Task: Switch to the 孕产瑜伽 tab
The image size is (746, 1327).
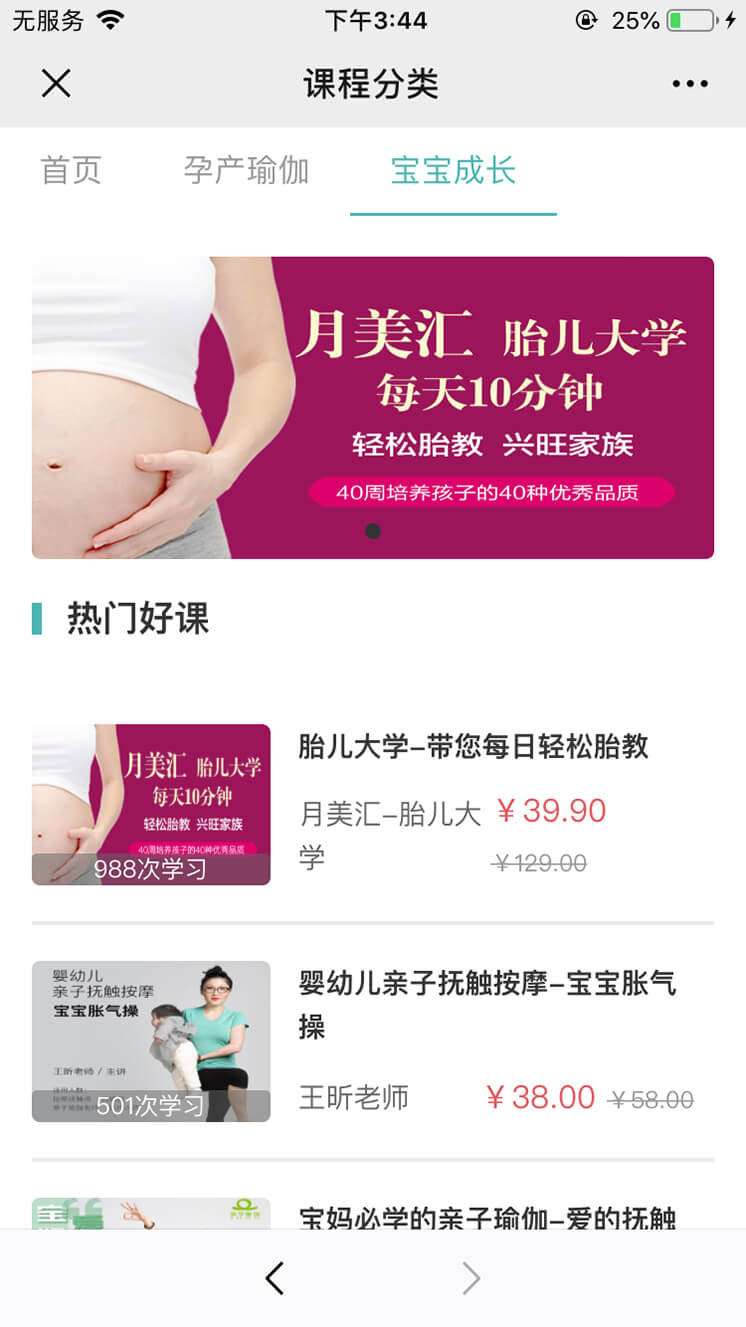Action: point(246,171)
